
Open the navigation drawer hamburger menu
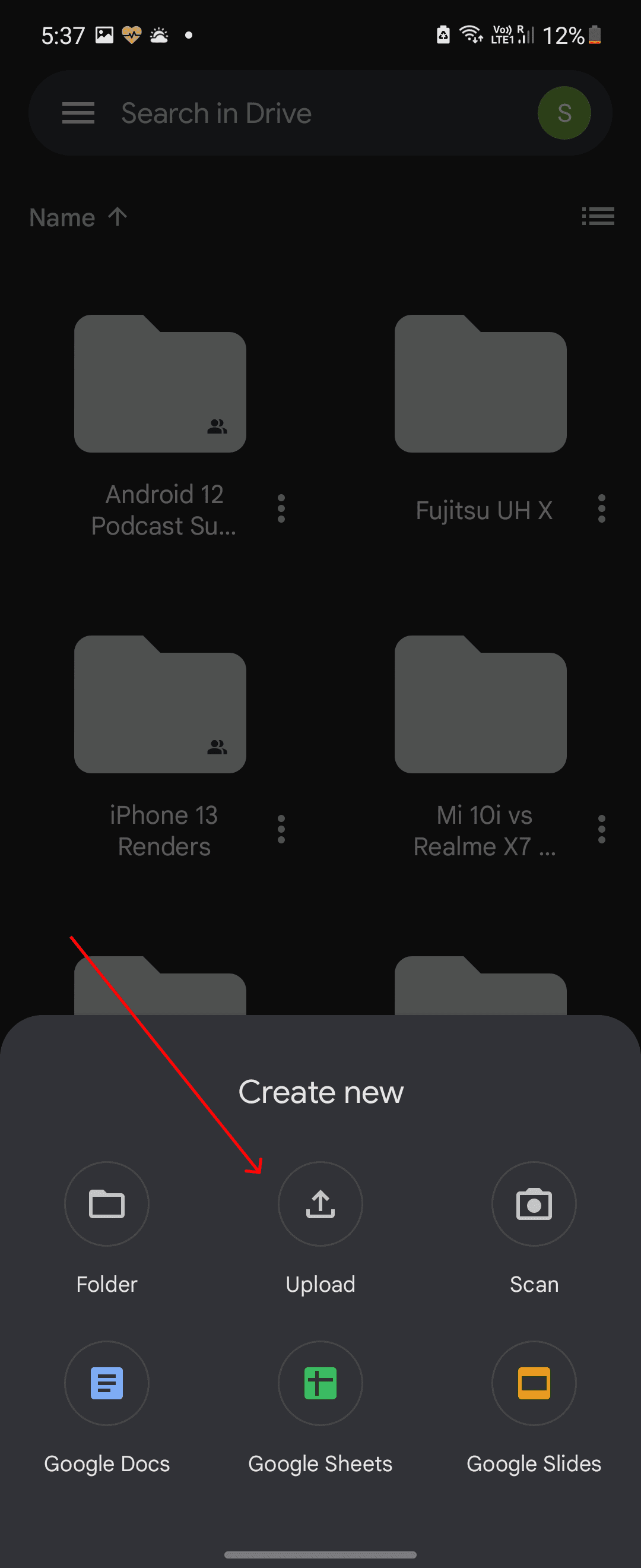pos(78,113)
